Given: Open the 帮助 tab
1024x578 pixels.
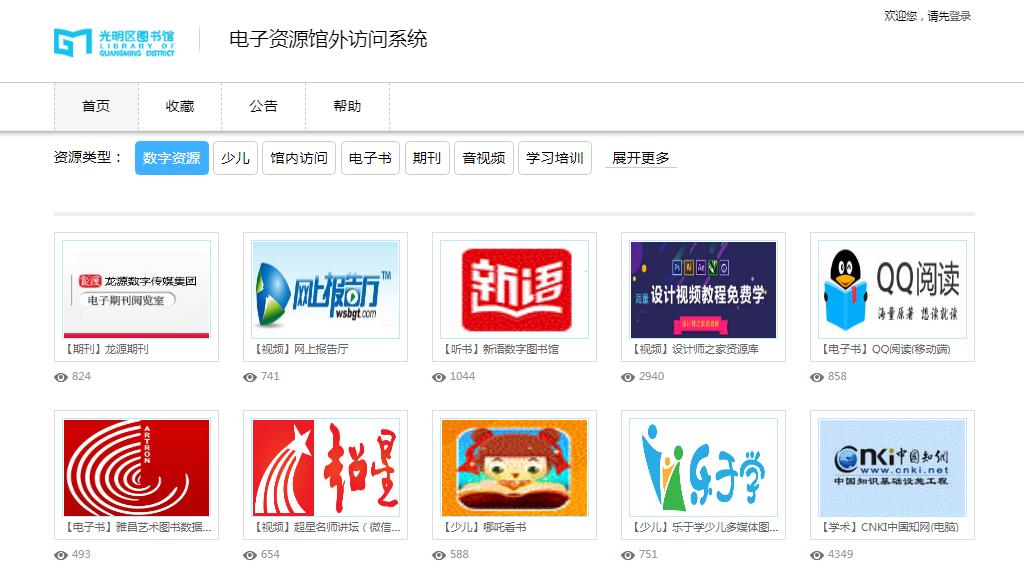Looking at the screenshot, I should pyautogui.click(x=347, y=106).
